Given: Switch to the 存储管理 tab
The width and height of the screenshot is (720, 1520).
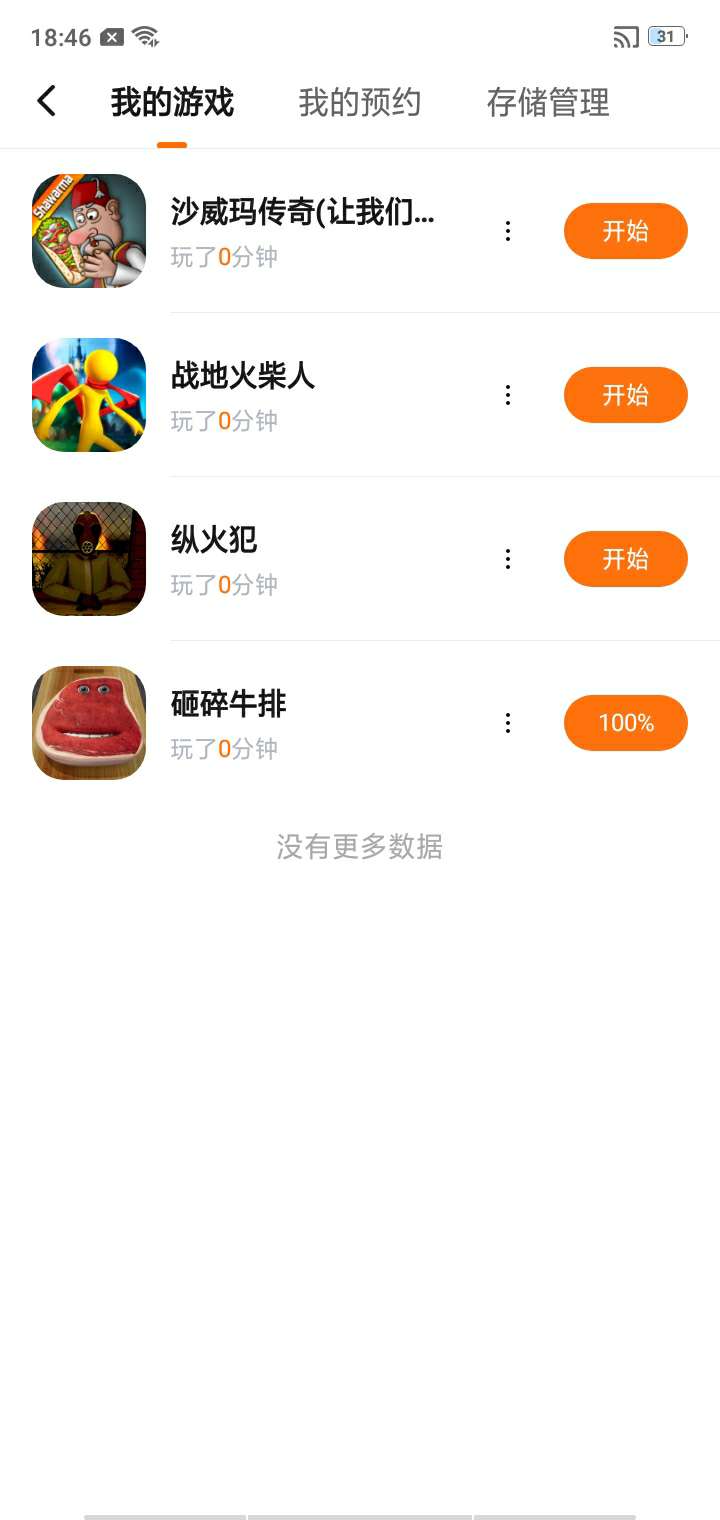Looking at the screenshot, I should point(547,102).
